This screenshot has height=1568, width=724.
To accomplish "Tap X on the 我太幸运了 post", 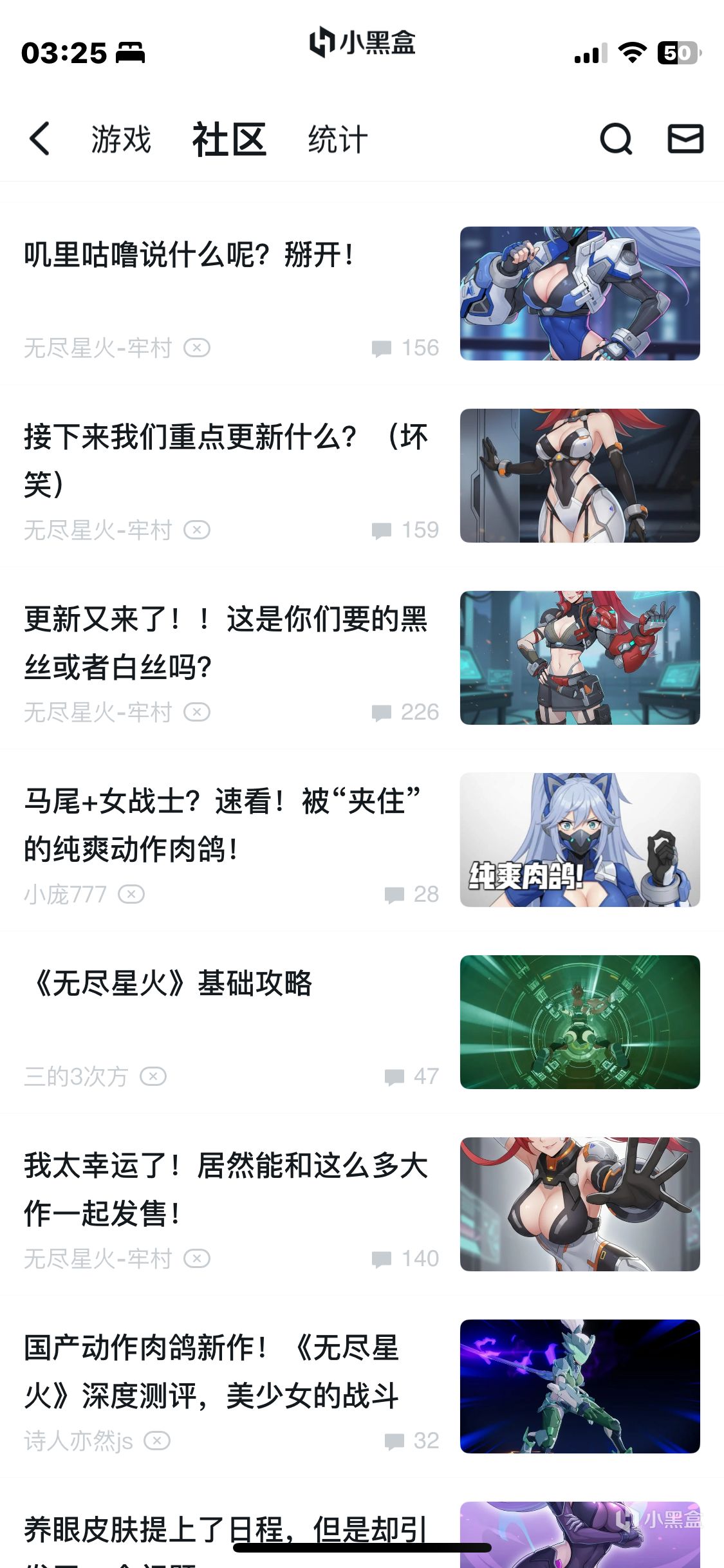I will (197, 1259).
